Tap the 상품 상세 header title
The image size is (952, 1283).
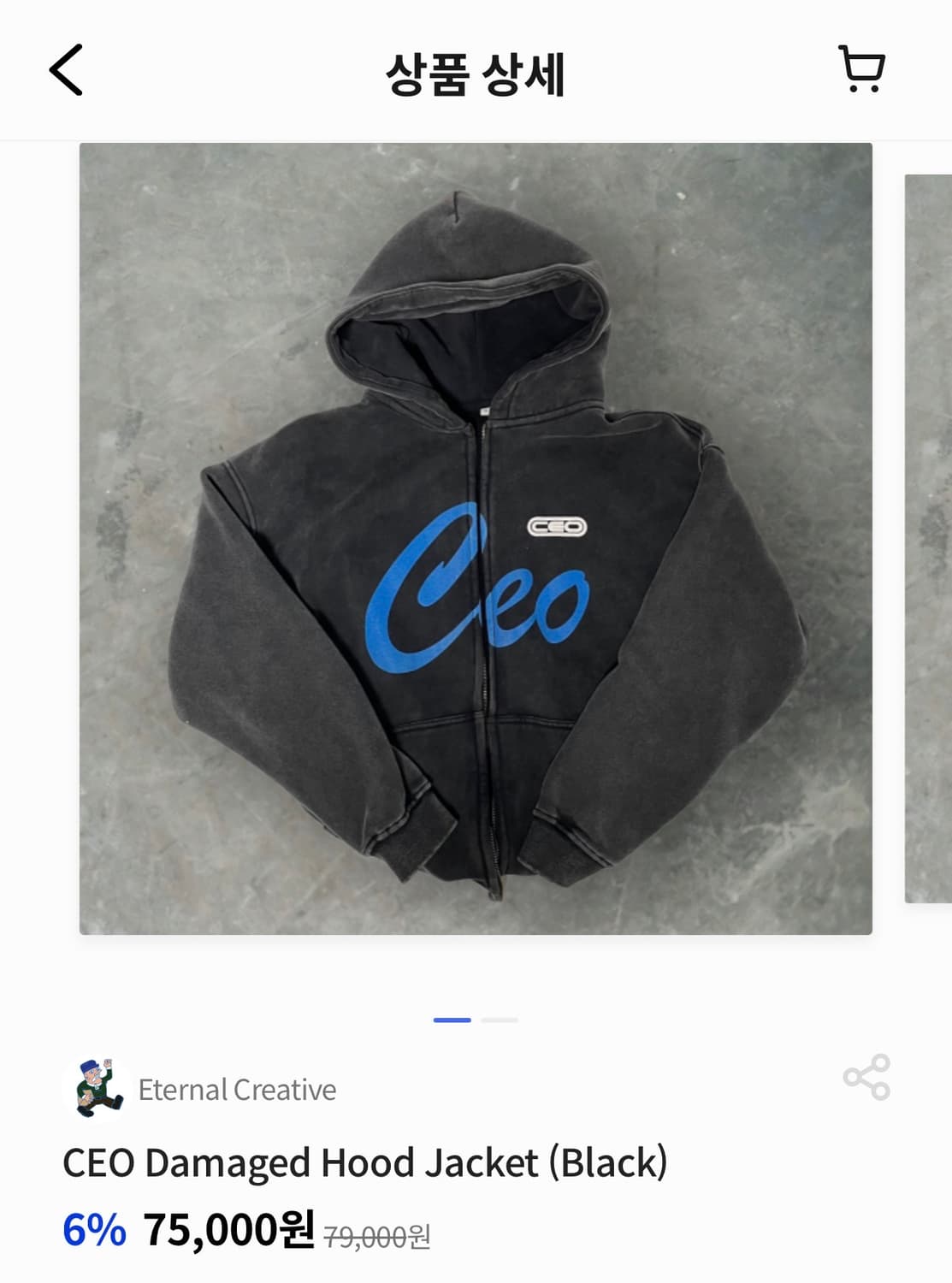pos(476,74)
